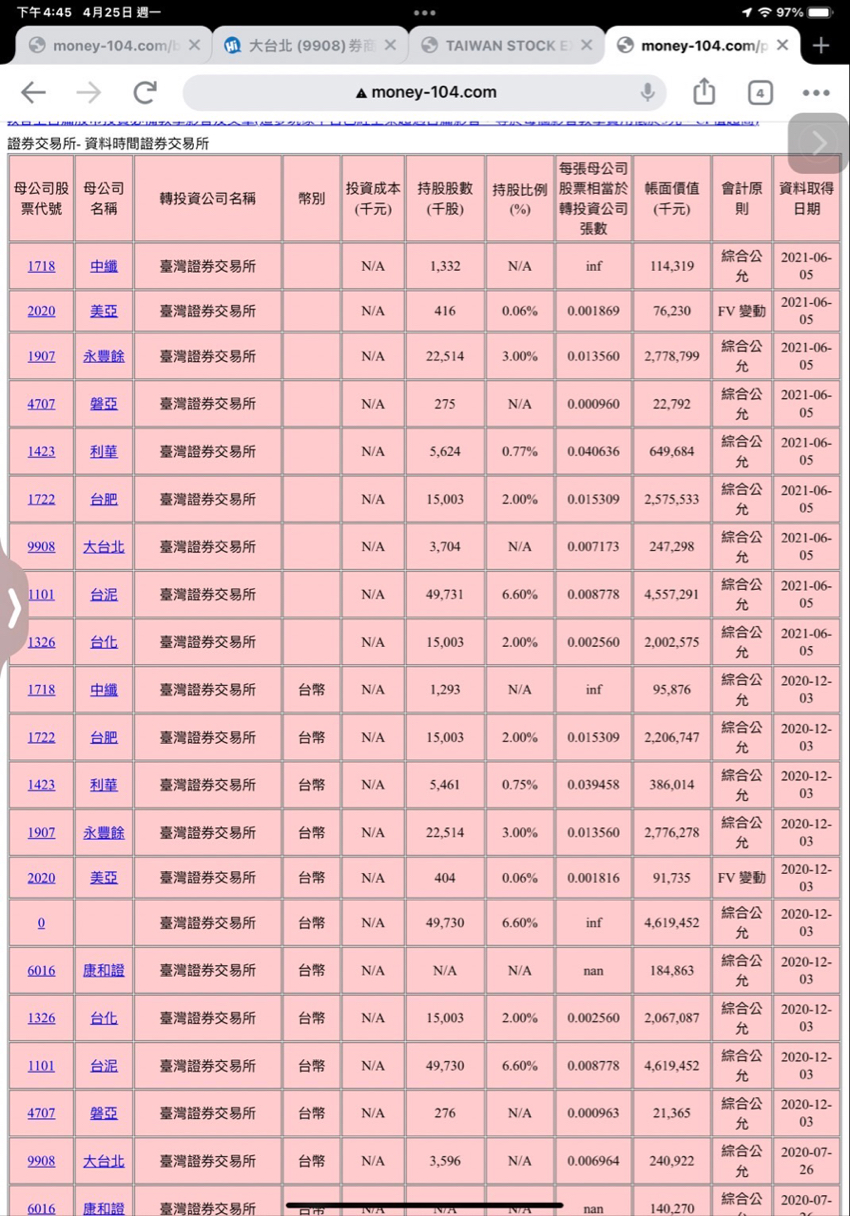Go back to the previous page
Viewport: 850px width, 1216px height.
pyautogui.click(x=33, y=93)
